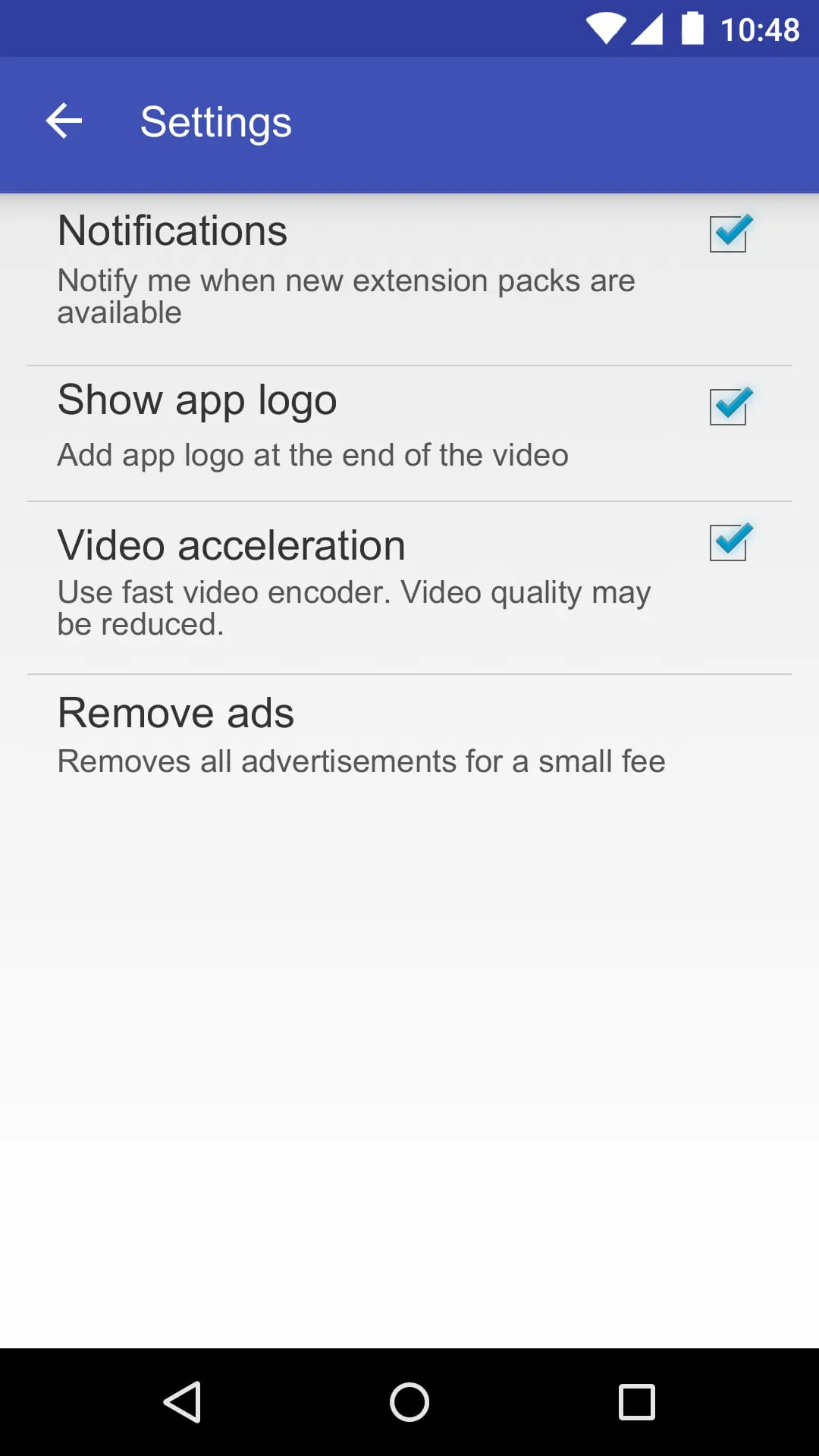Viewport: 819px width, 1456px height.
Task: Tap the notification extension packs description
Action: [346, 296]
